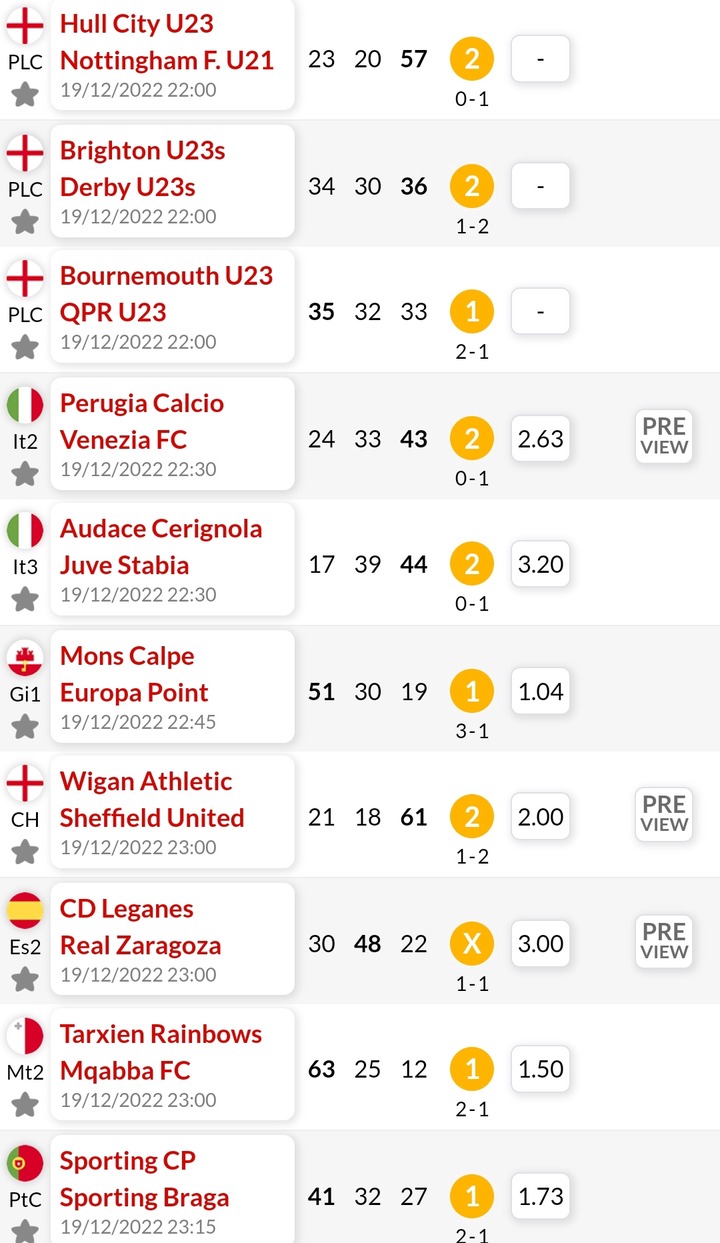Tap the 1.04 odds for Mons Calpe

coord(541,691)
